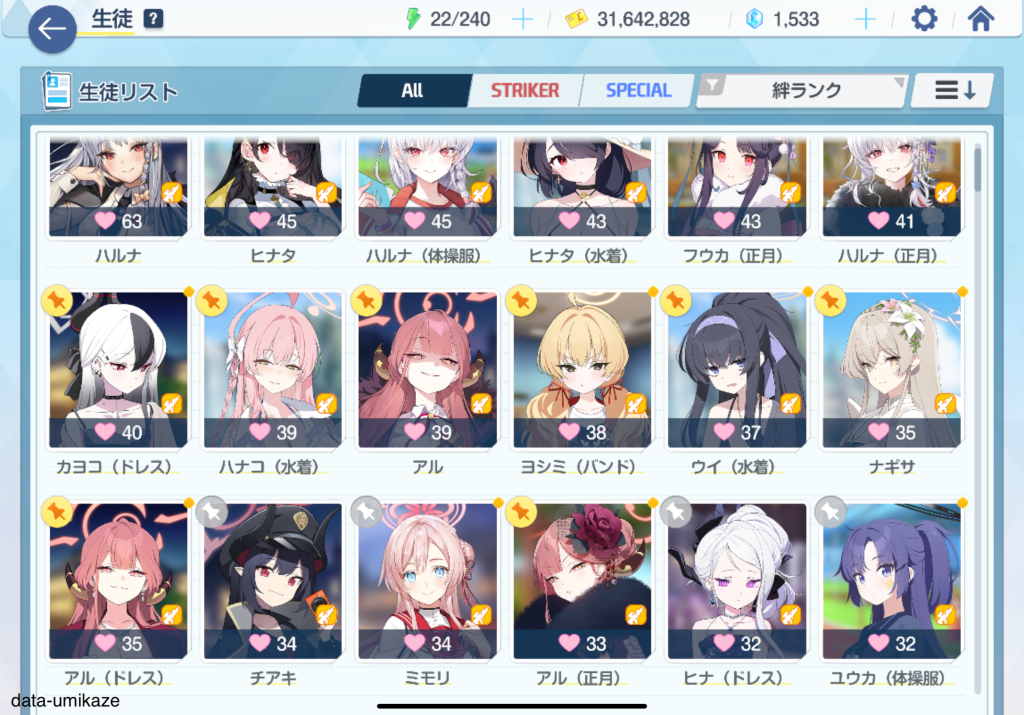Screen dimensions: 1024x715
Task: Add more energy with the plus
Action: [x=523, y=19]
